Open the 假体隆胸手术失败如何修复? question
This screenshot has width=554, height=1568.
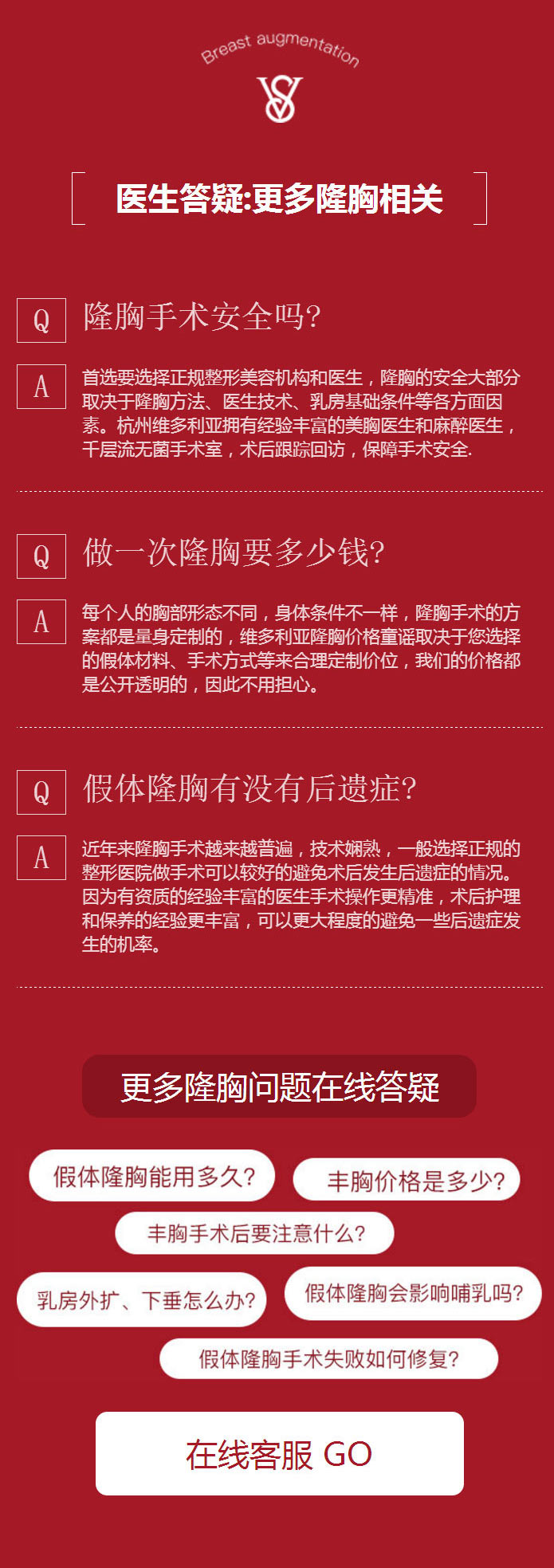[328, 1358]
